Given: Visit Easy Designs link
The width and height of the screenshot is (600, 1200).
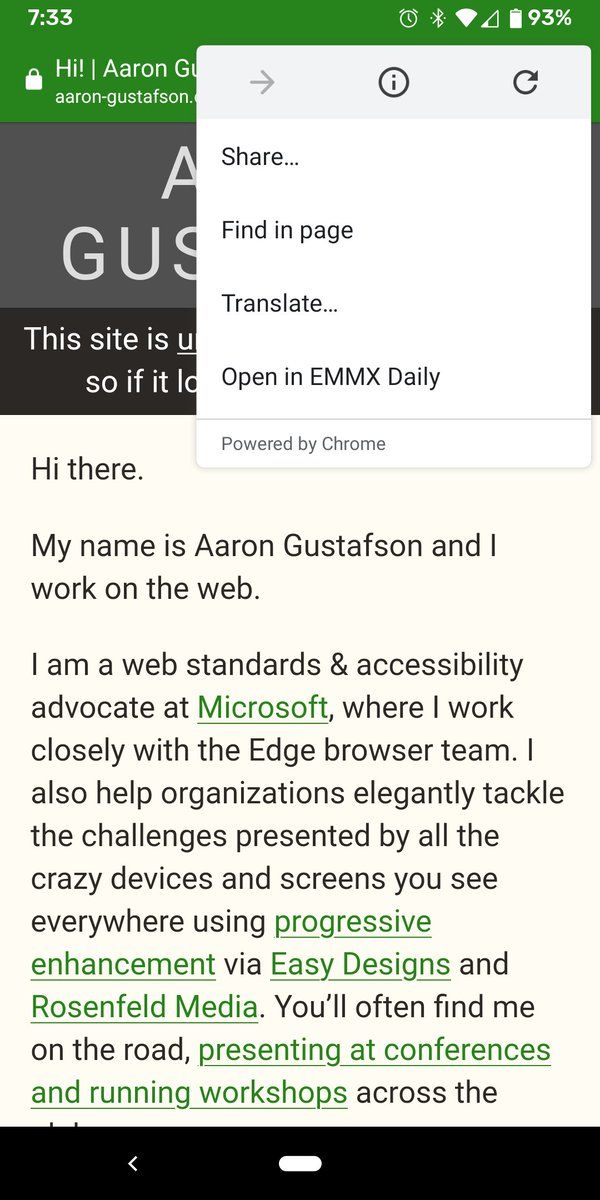Looking at the screenshot, I should [360, 964].
